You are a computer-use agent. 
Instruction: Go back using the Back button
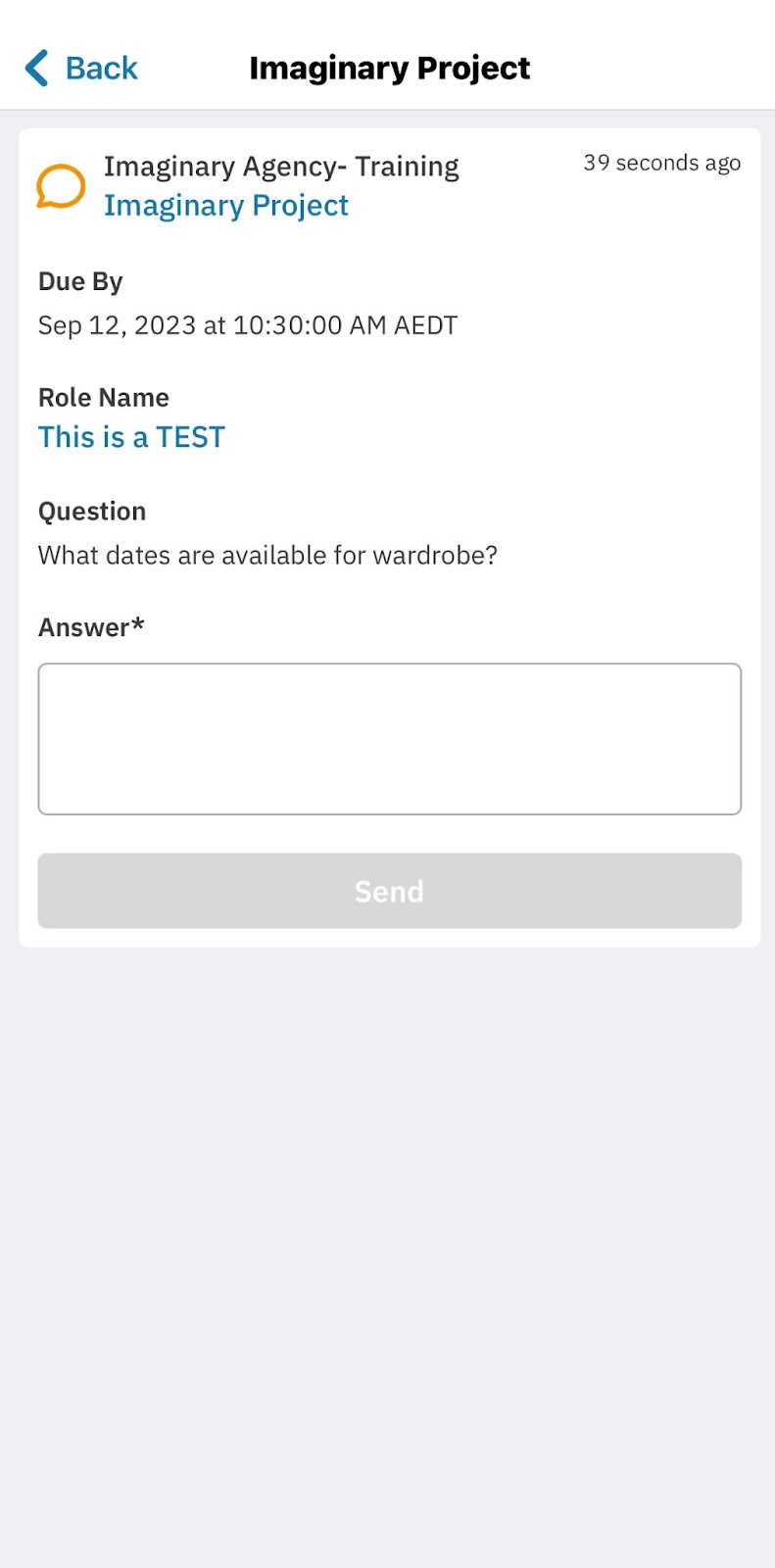[x=82, y=69]
